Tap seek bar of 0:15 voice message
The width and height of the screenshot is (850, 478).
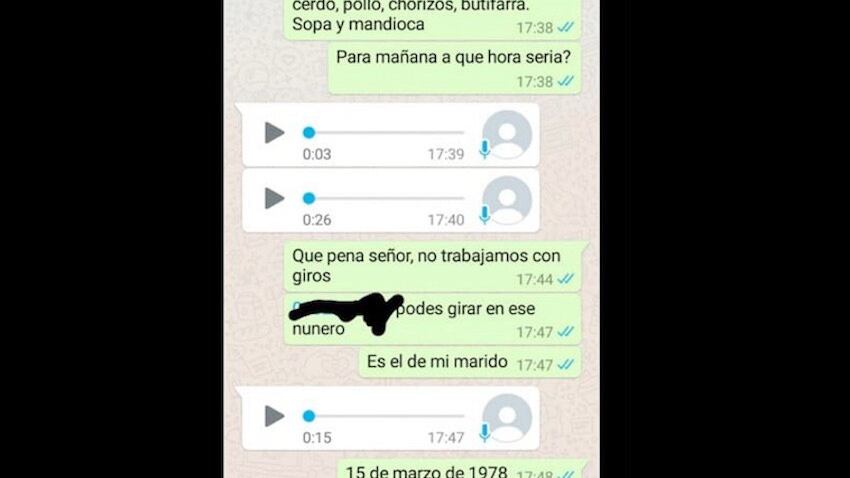[x=385, y=416]
